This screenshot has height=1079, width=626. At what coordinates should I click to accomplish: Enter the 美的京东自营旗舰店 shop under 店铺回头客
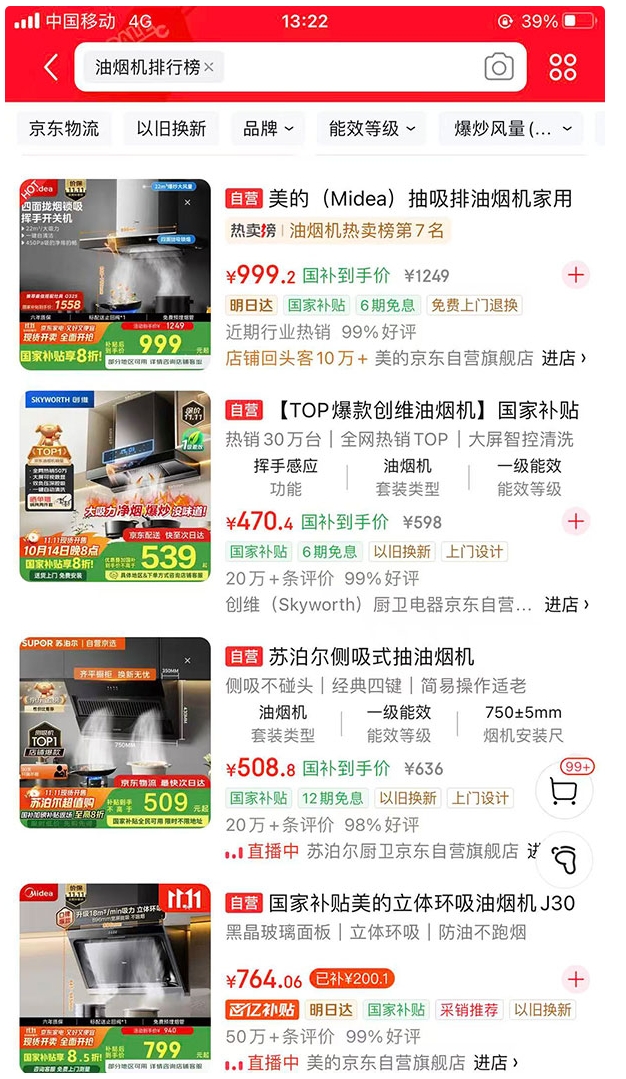tap(564, 358)
